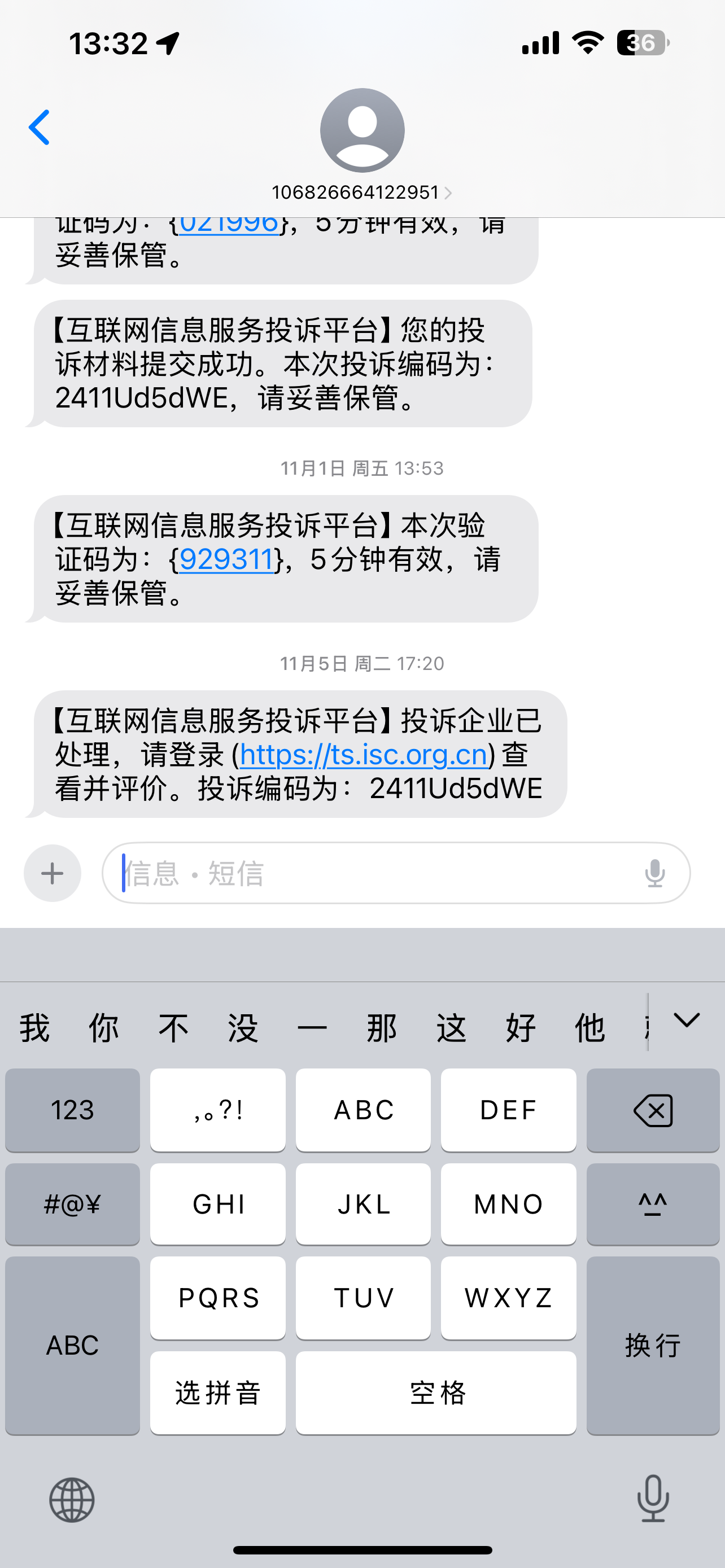Open the https://ts.isc.org.cn link
Screen dimensions: 725x1568
[x=364, y=755]
